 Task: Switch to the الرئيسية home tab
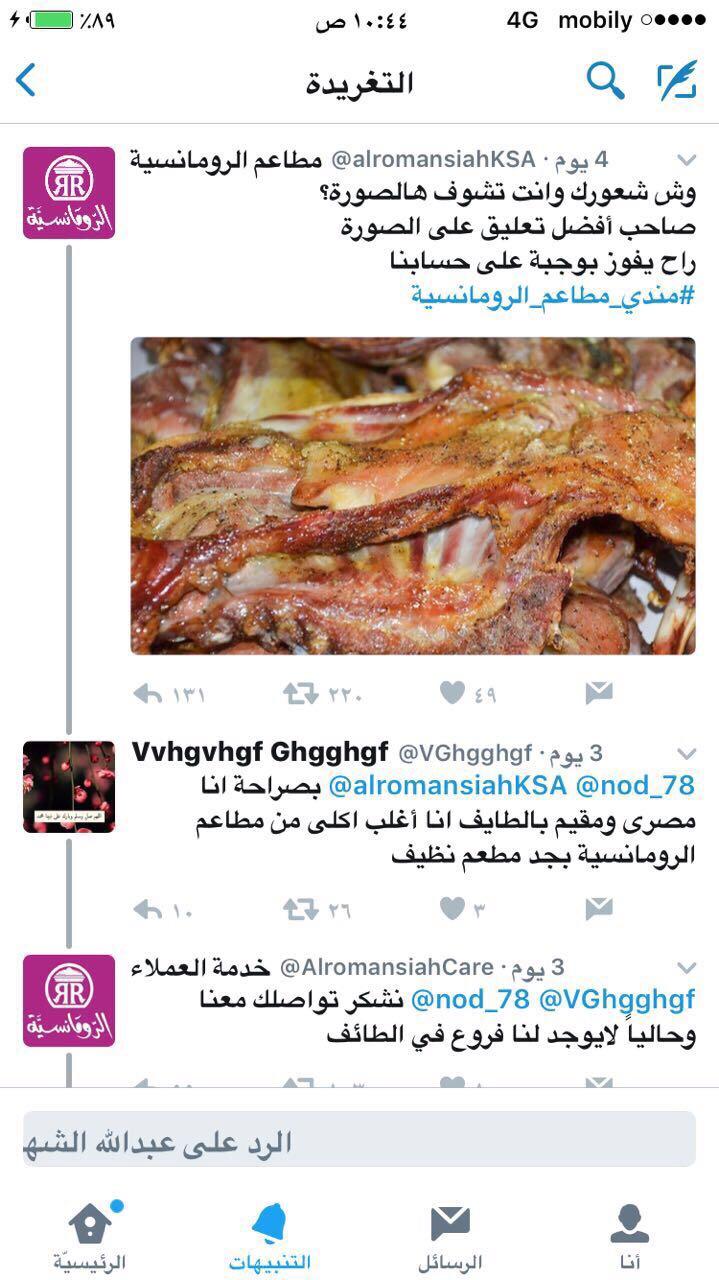point(89,1235)
